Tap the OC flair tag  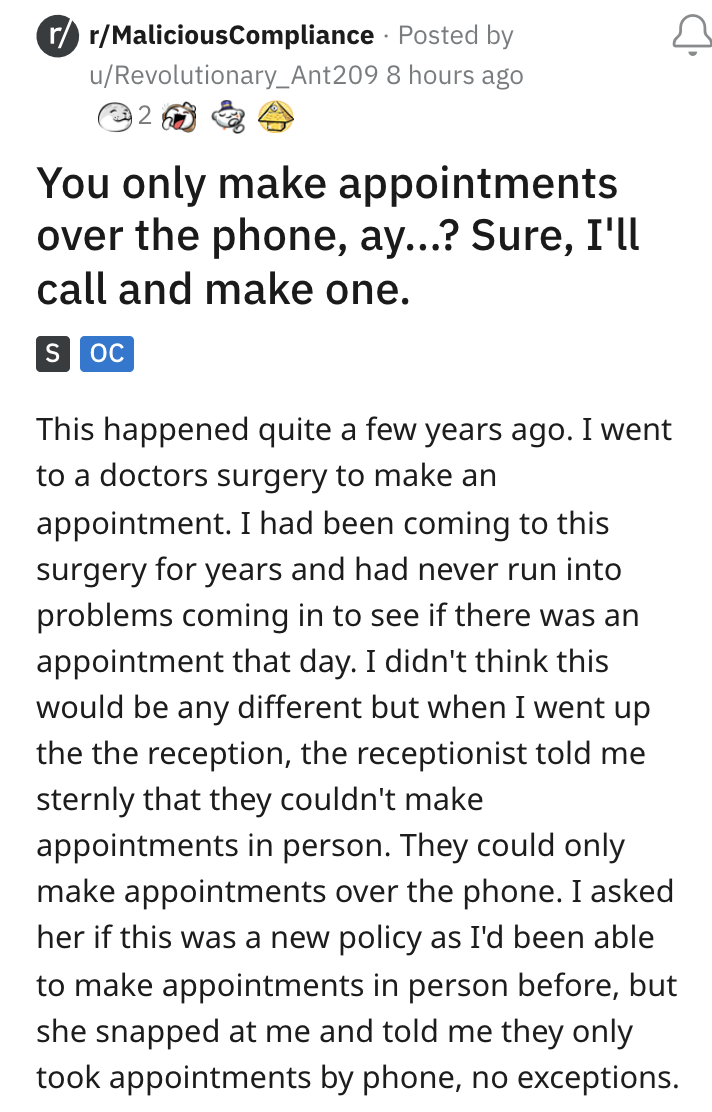pos(107,354)
